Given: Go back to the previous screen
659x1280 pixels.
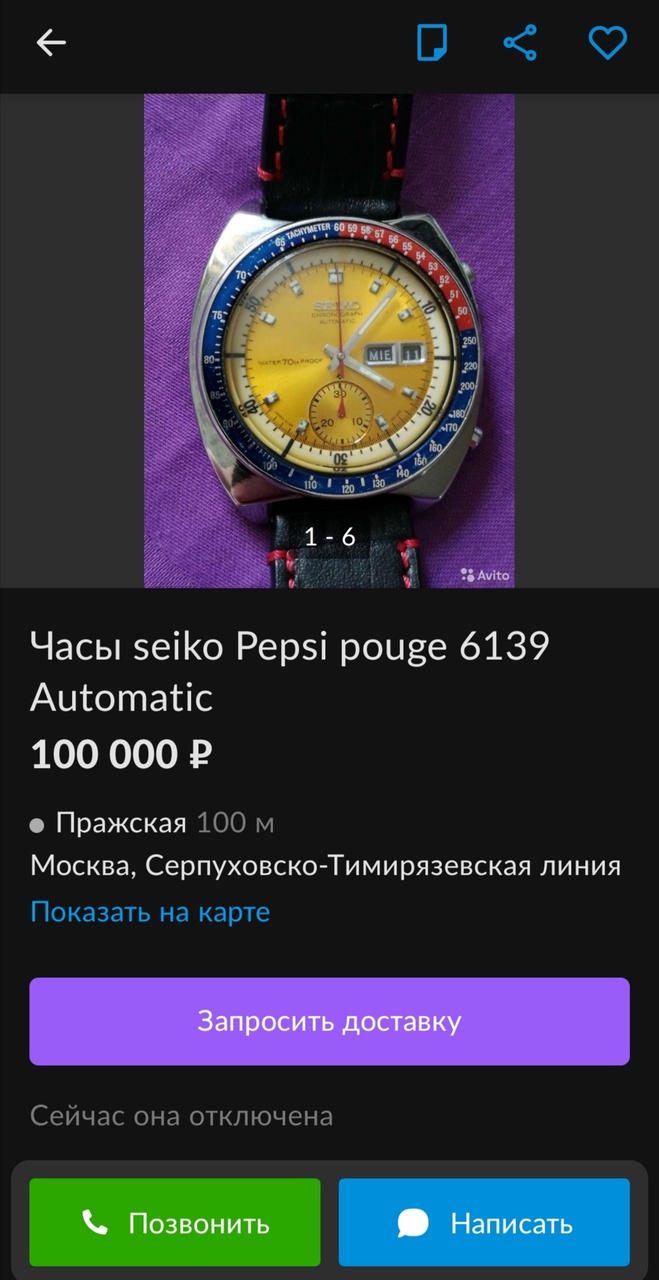Looking at the screenshot, I should point(51,43).
